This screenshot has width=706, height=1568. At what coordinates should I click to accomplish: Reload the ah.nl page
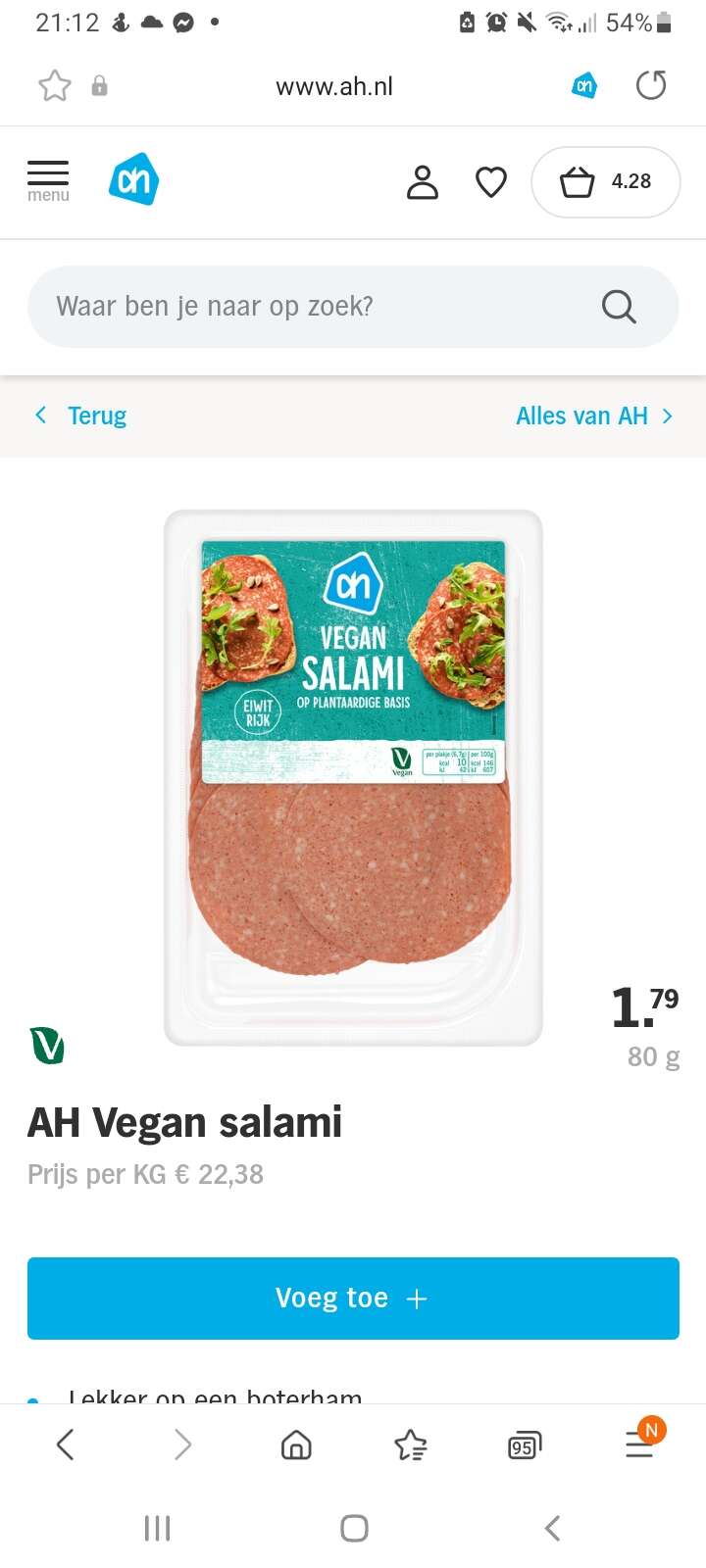(651, 86)
